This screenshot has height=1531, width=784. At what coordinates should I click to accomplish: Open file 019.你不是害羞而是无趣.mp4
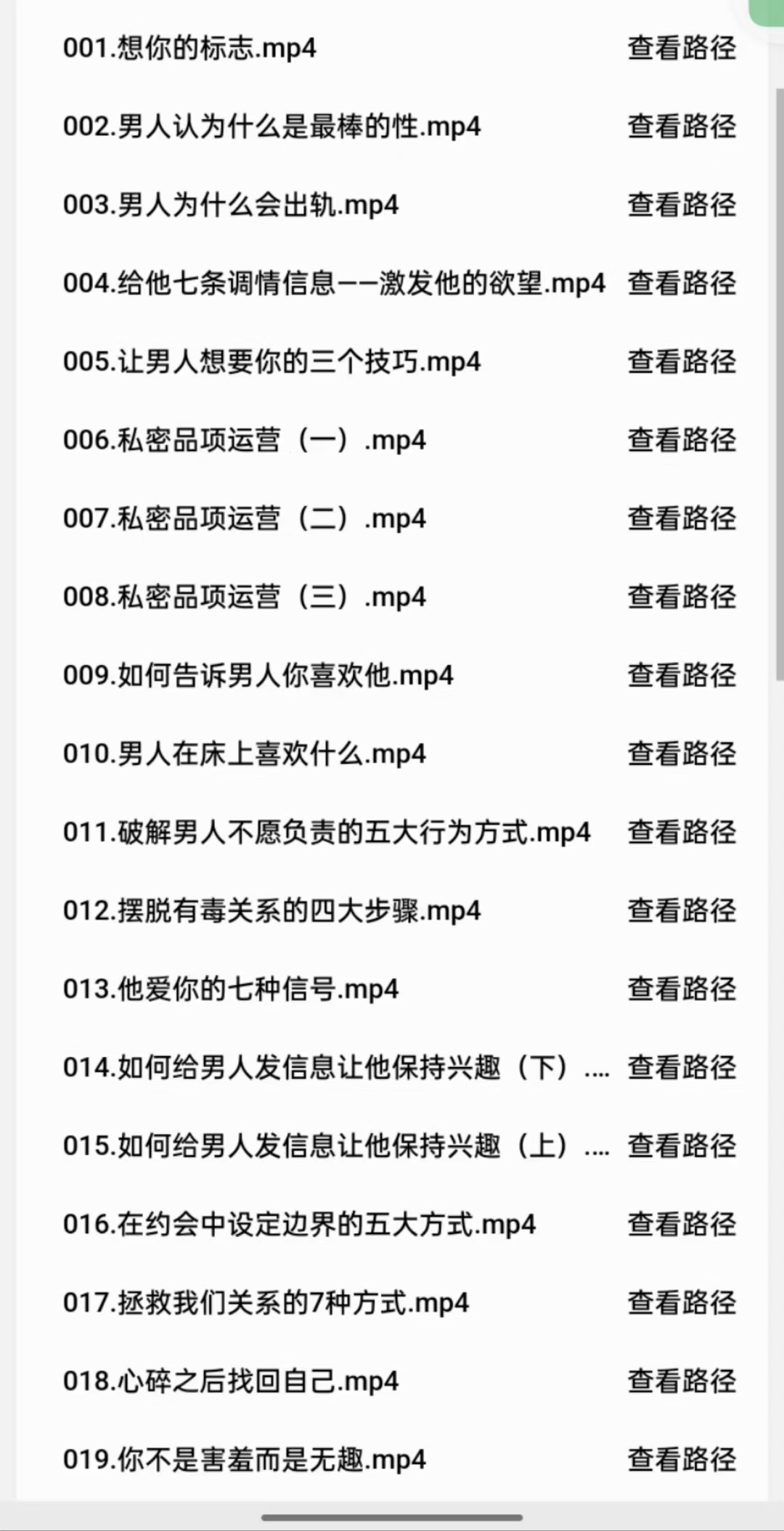pos(245,1459)
